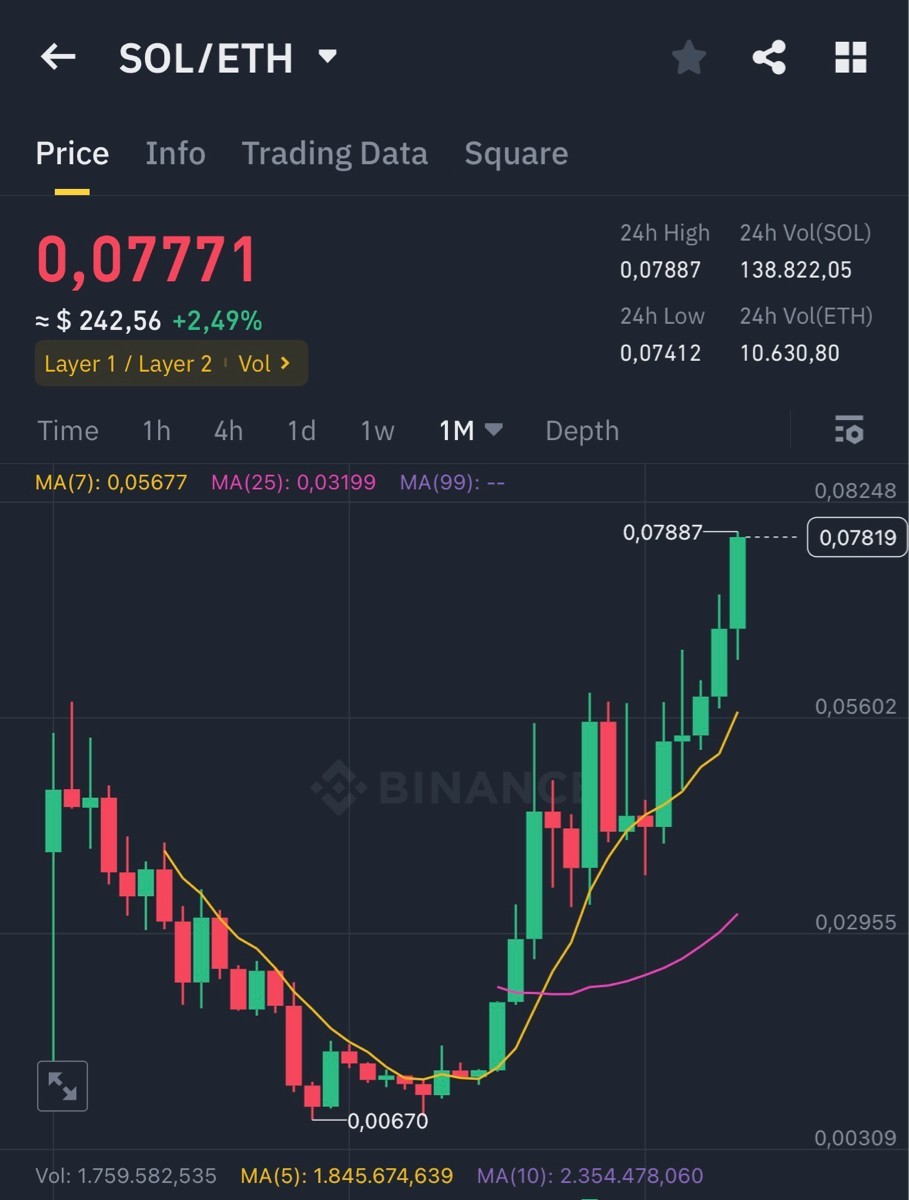Open the grid layout menu
The height and width of the screenshot is (1200, 909).
[850, 58]
